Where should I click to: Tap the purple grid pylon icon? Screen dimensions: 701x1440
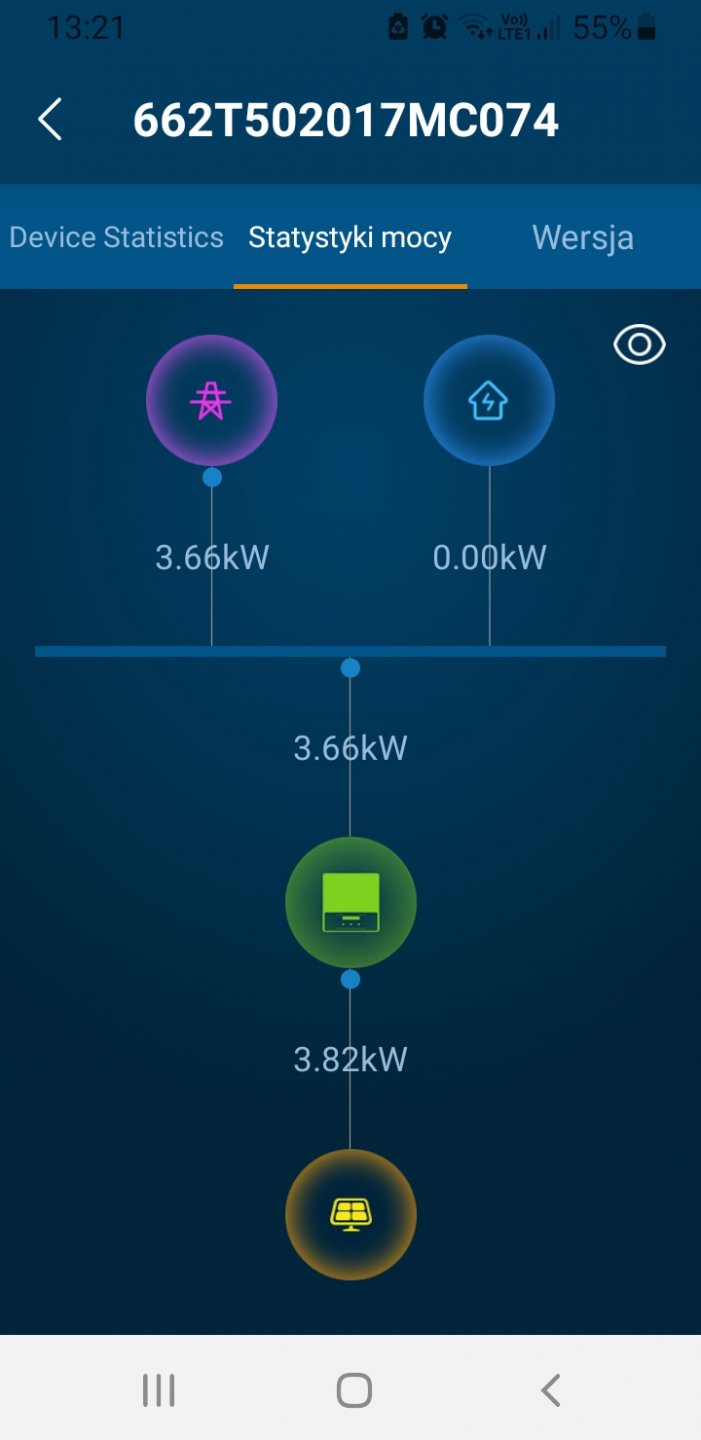[x=211, y=401]
